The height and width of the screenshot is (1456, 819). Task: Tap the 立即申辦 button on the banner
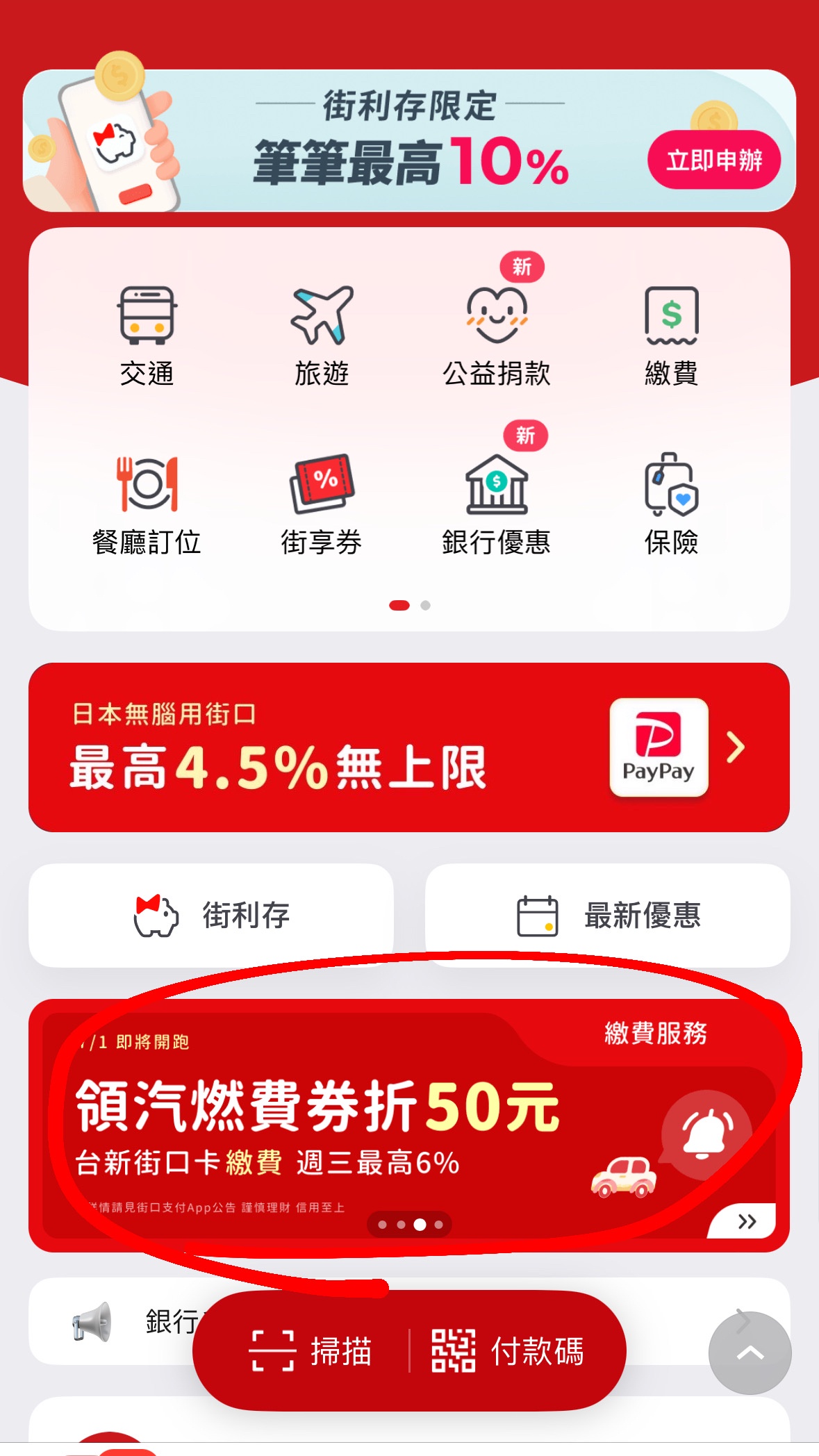coord(713,160)
